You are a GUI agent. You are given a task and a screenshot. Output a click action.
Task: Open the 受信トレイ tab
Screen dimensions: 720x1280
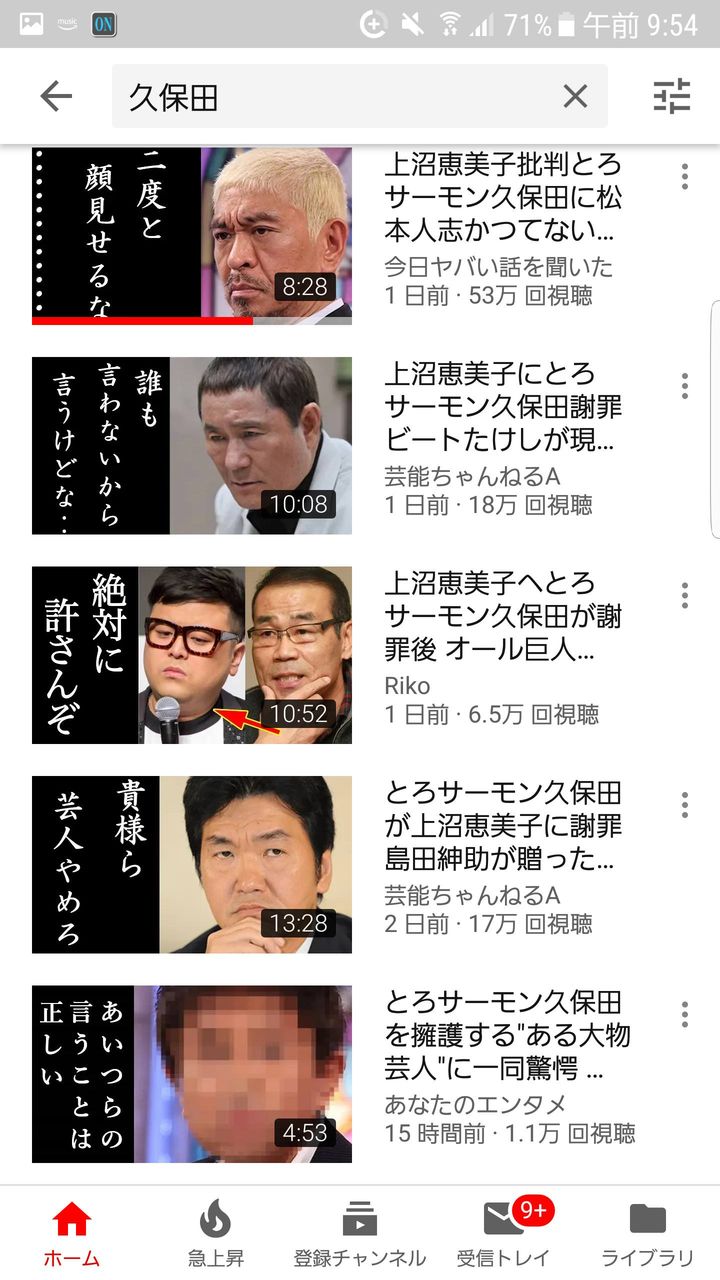[504, 1233]
